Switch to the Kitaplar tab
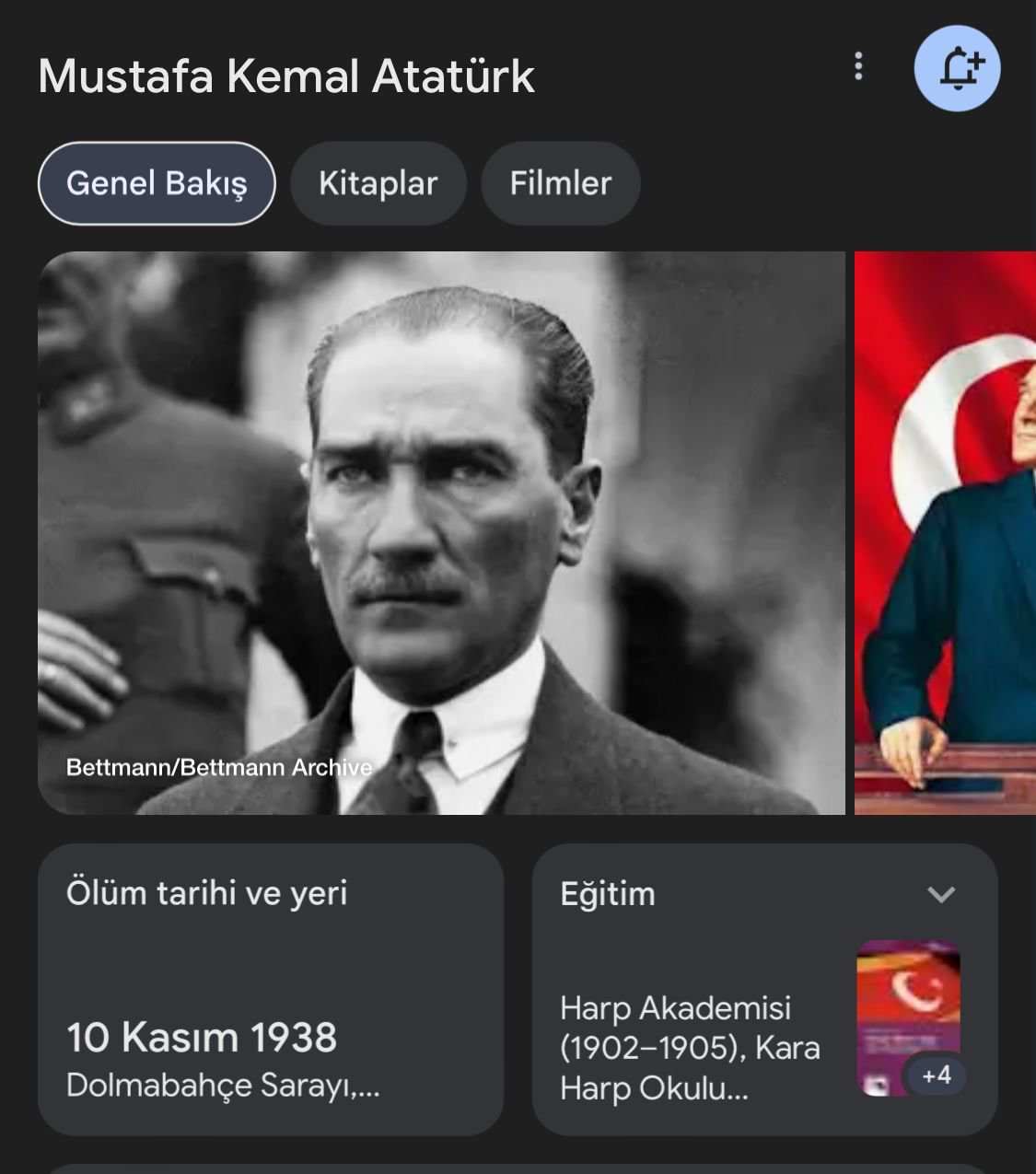Screen dimensions: 1036x1174 coord(378,183)
